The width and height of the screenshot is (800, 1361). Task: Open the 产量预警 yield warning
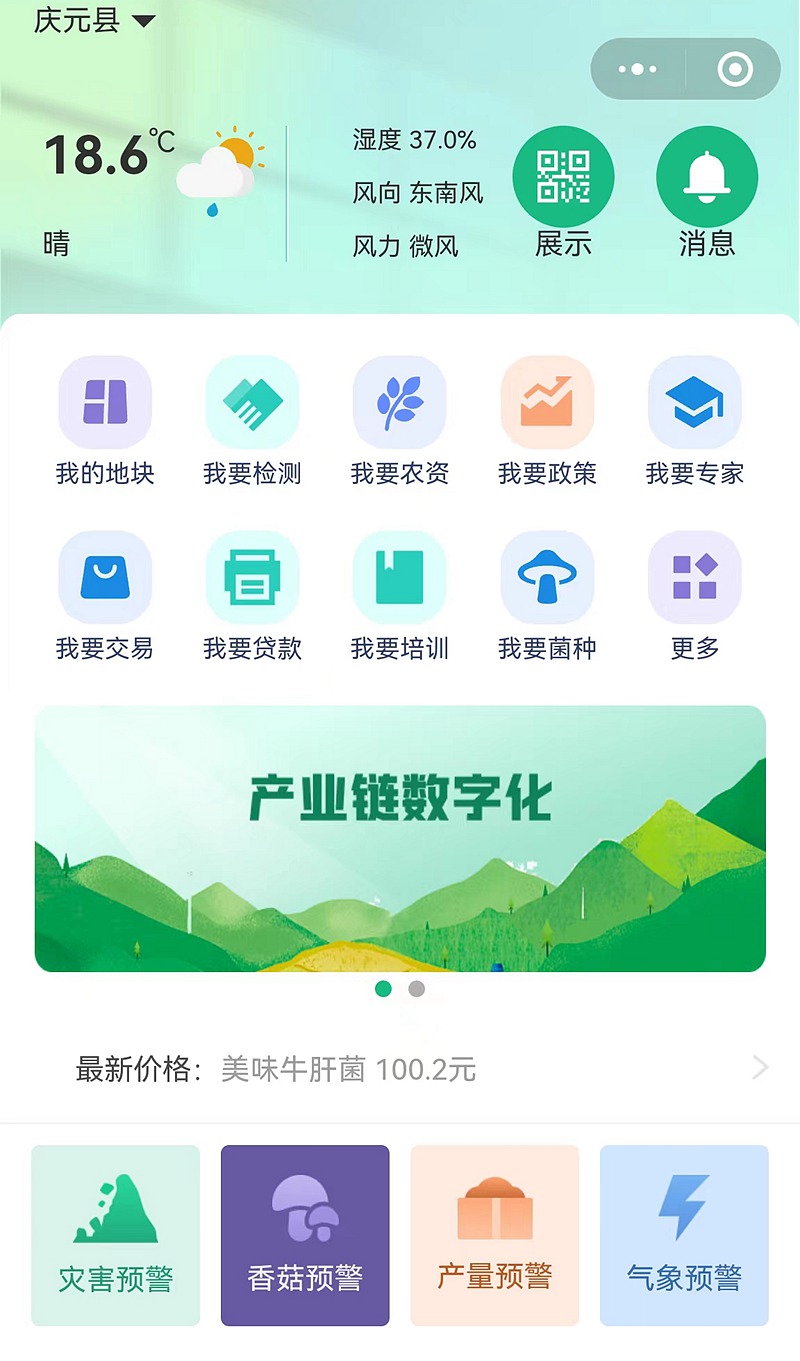[x=494, y=1235]
